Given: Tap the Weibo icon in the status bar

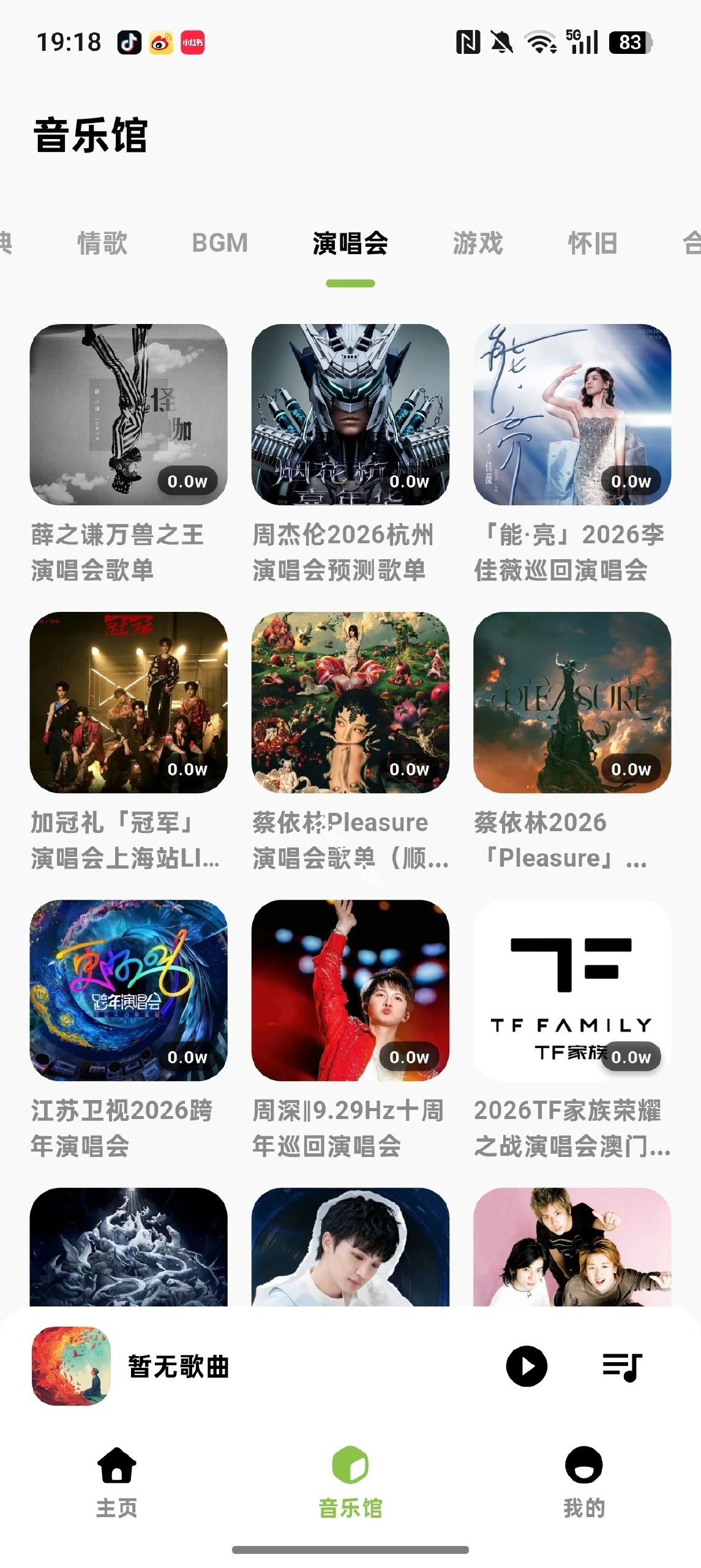Looking at the screenshot, I should click(160, 42).
